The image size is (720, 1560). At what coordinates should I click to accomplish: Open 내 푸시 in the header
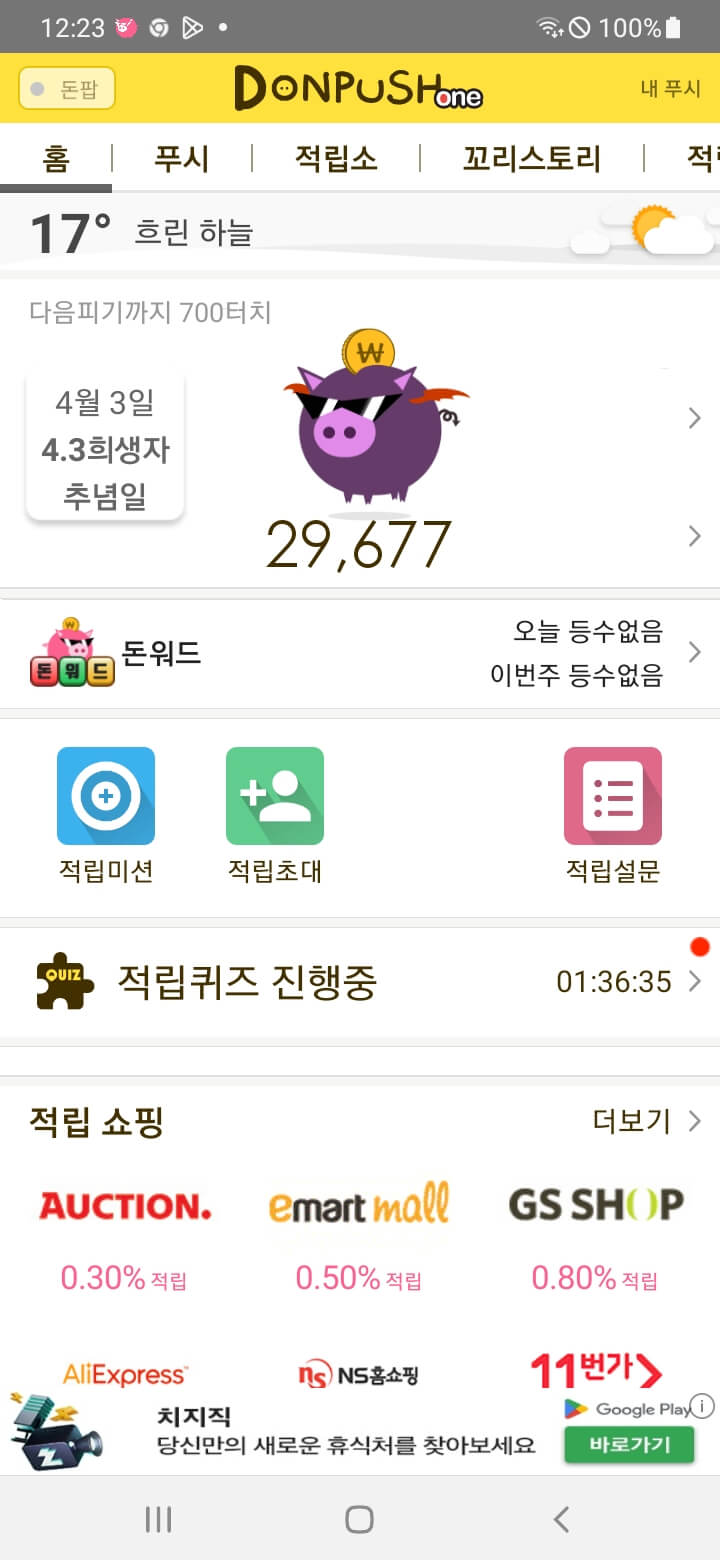[x=670, y=89]
